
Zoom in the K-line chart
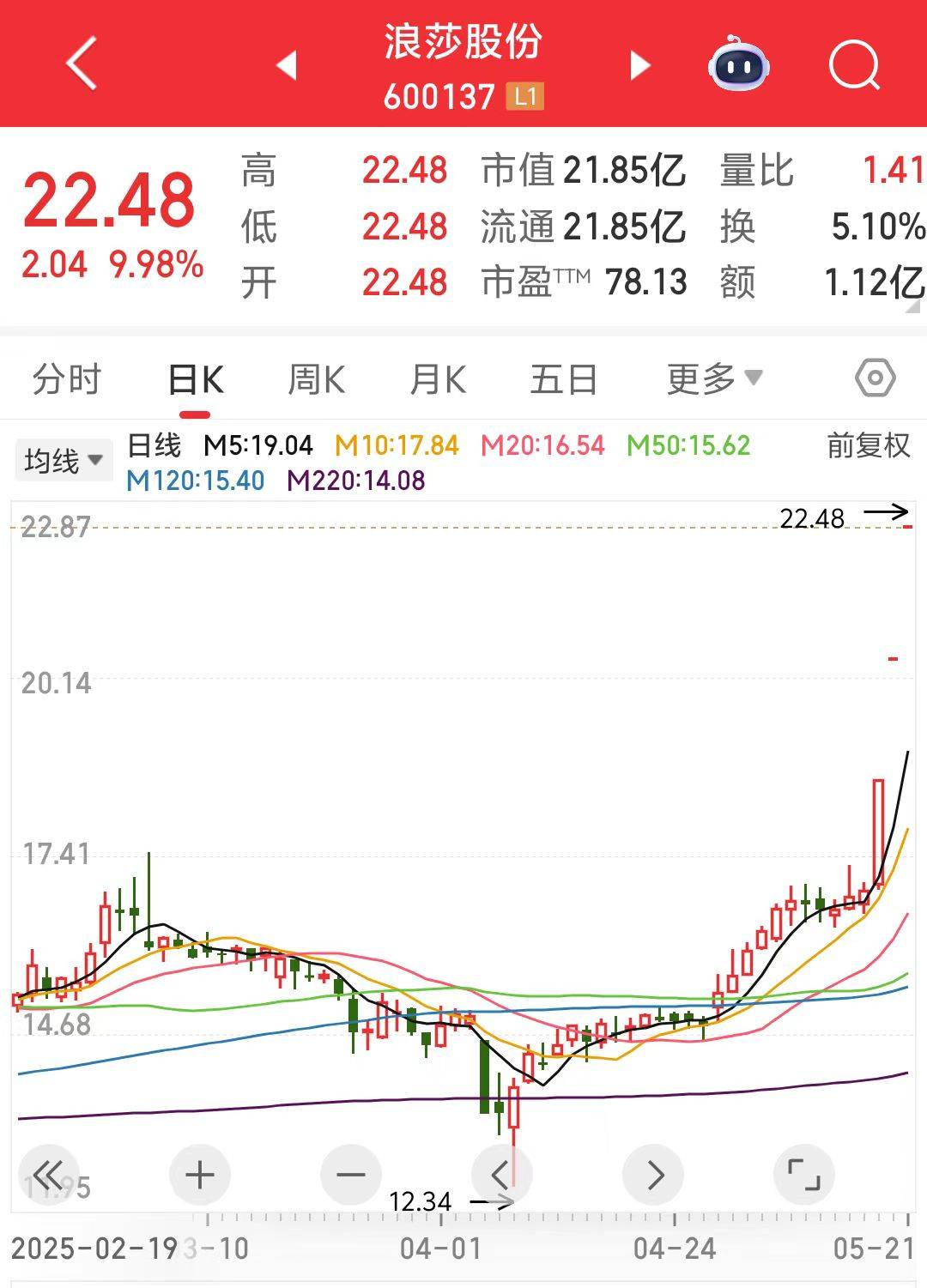click(x=200, y=1175)
